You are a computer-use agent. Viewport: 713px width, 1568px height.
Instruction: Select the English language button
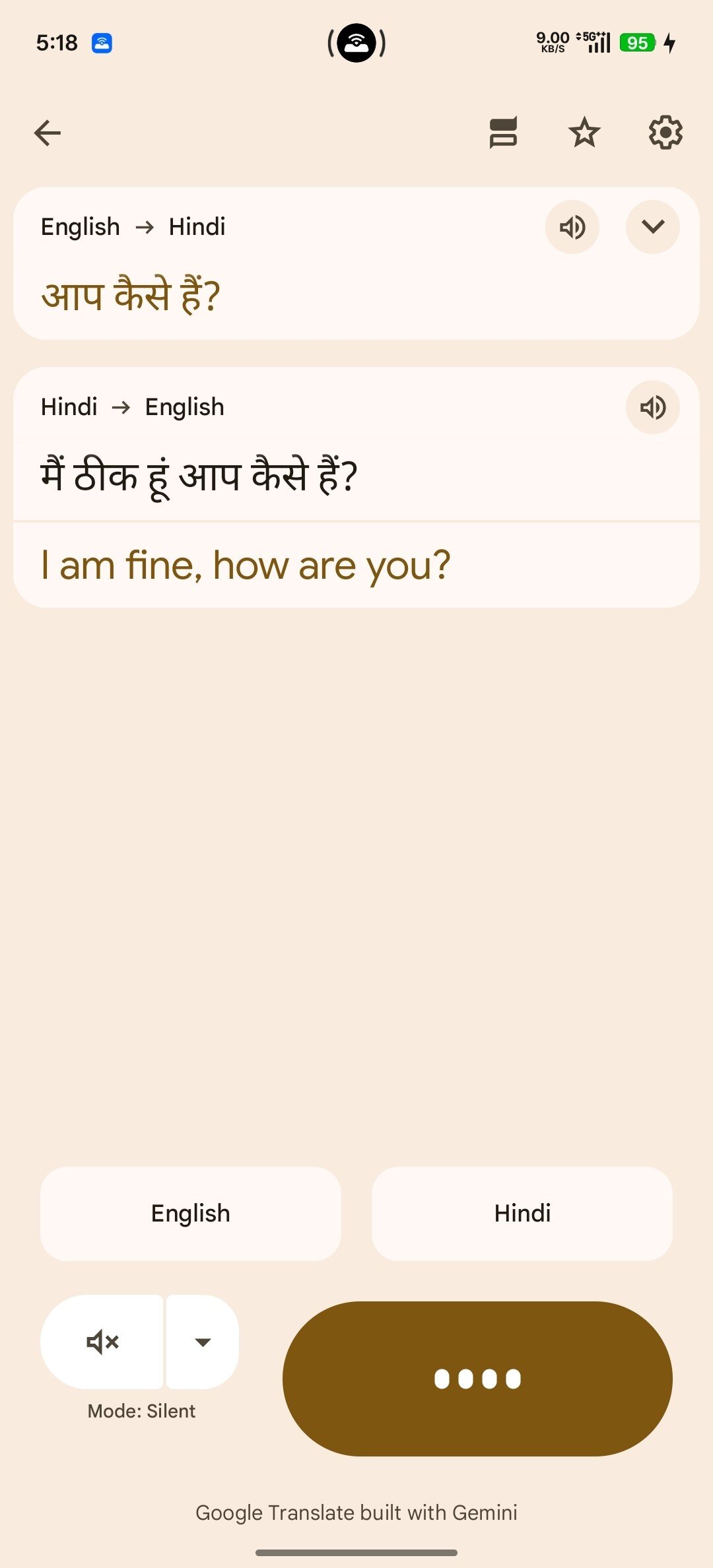pyautogui.click(x=189, y=1212)
